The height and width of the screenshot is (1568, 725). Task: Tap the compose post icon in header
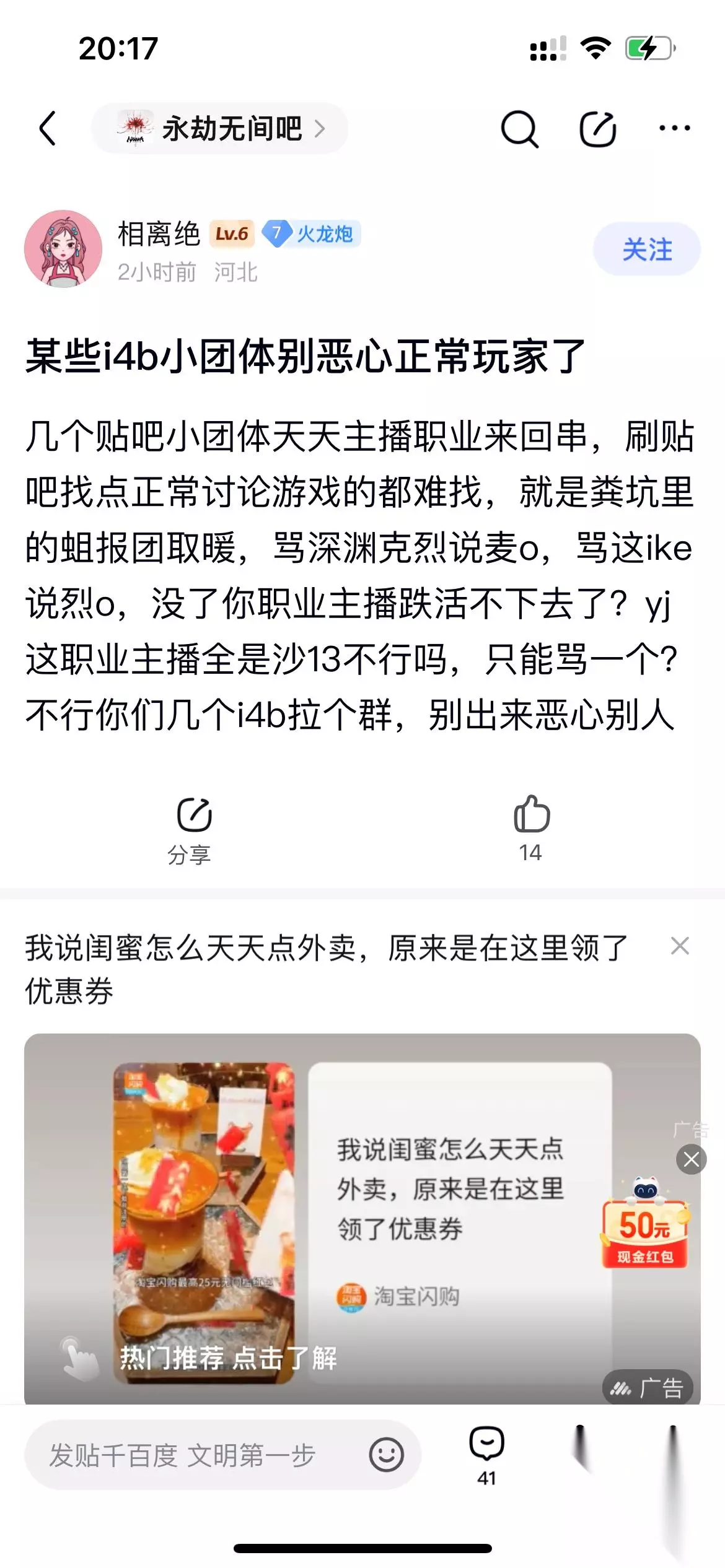tap(597, 129)
